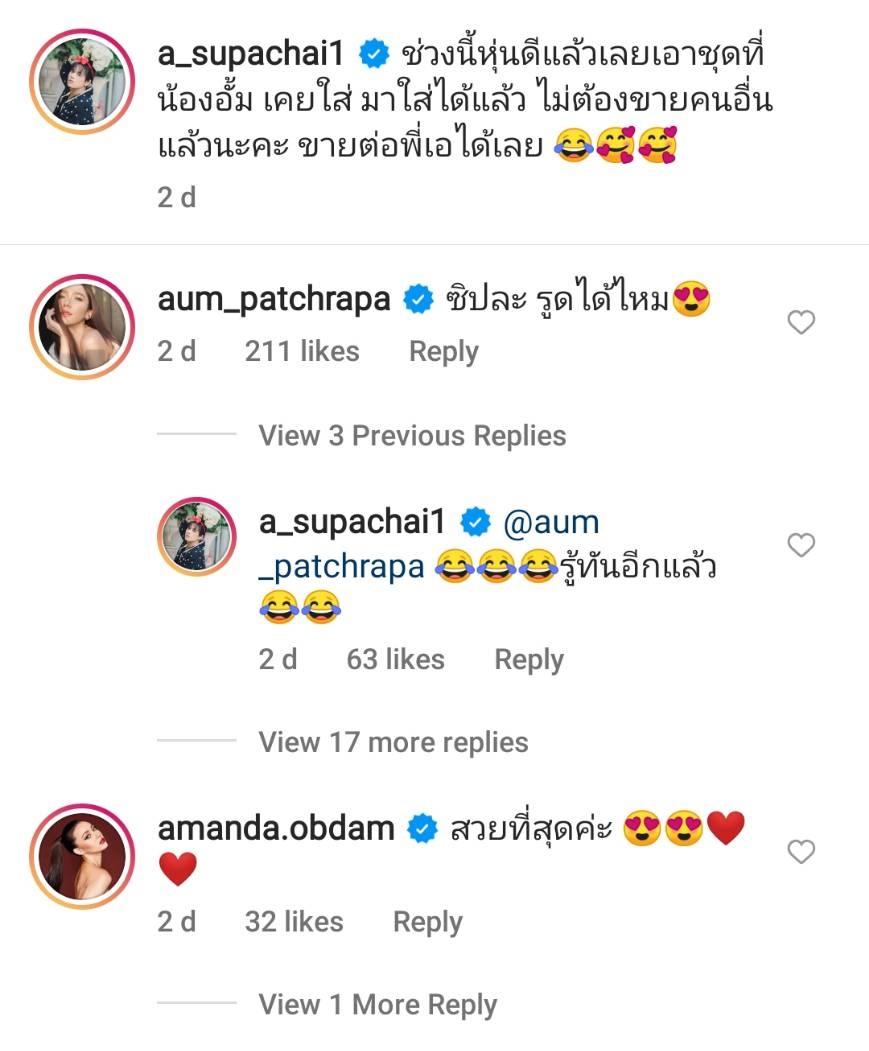Expand View 17 more replies
The width and height of the screenshot is (869, 1051).
click(393, 742)
